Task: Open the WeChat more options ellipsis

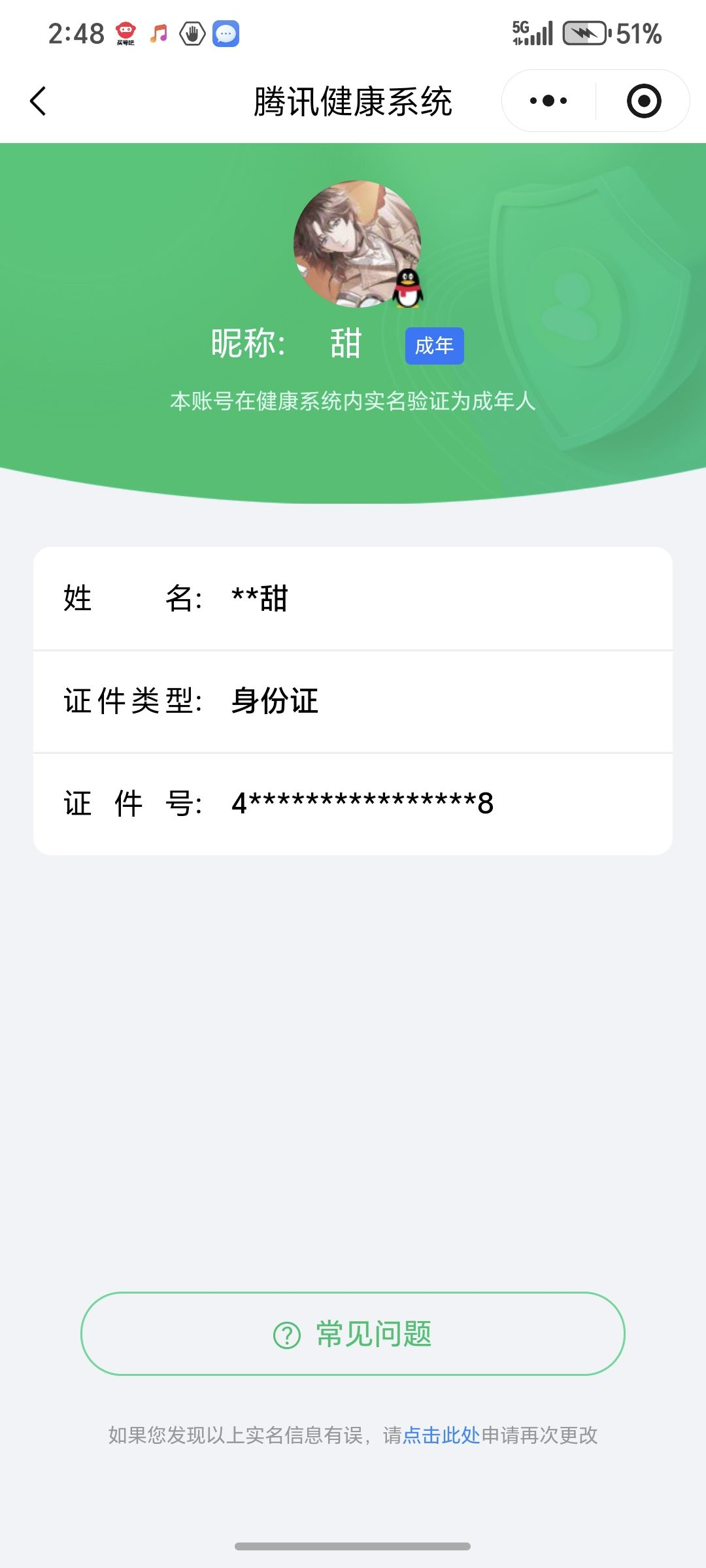Action: click(549, 100)
